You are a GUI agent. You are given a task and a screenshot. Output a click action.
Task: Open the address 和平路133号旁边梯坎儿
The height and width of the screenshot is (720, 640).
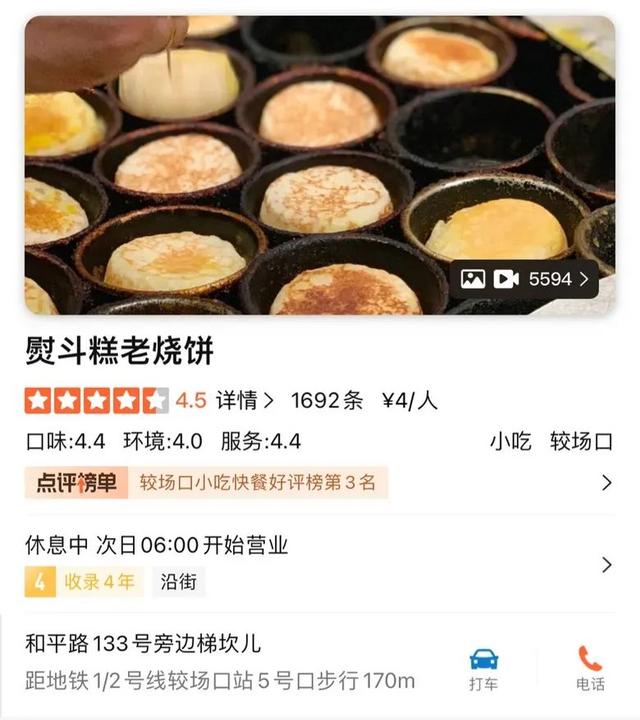coord(143,643)
